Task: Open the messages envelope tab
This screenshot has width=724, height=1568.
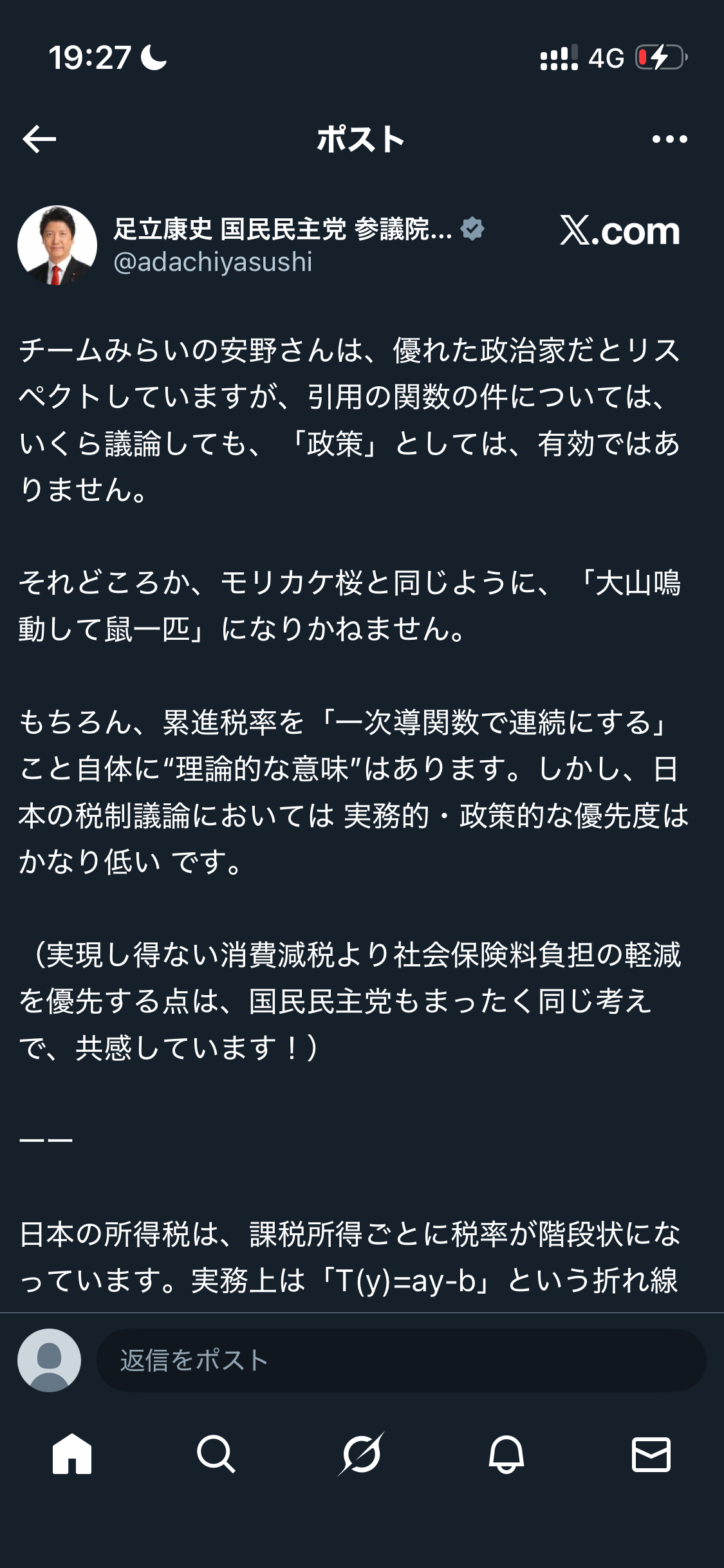Action: (x=651, y=1454)
